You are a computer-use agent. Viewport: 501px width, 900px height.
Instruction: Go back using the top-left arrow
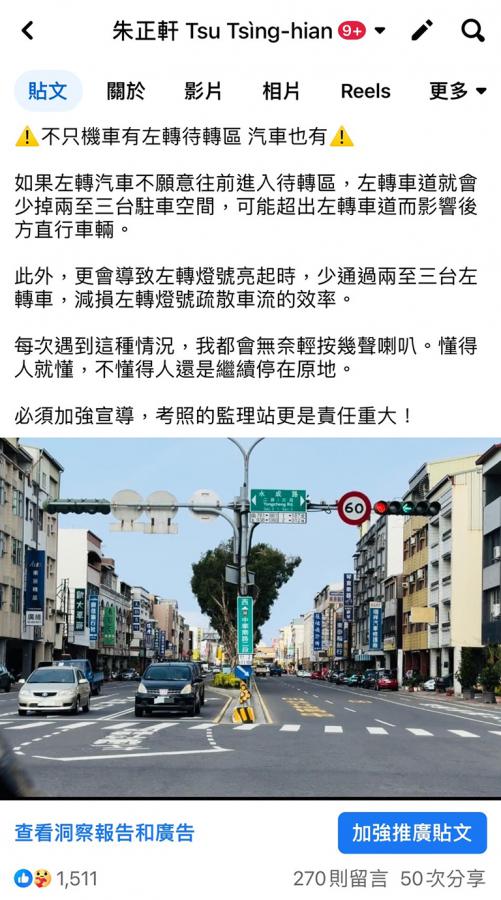tap(28, 30)
